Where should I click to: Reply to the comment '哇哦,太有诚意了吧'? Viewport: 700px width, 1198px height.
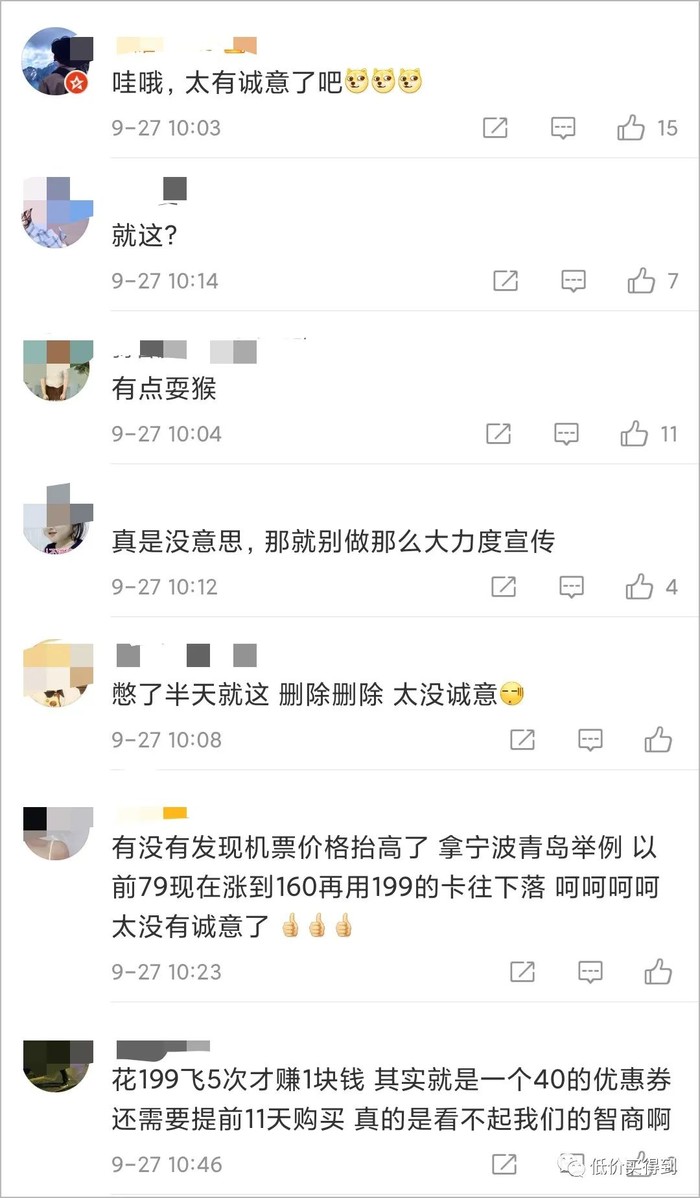click(564, 128)
